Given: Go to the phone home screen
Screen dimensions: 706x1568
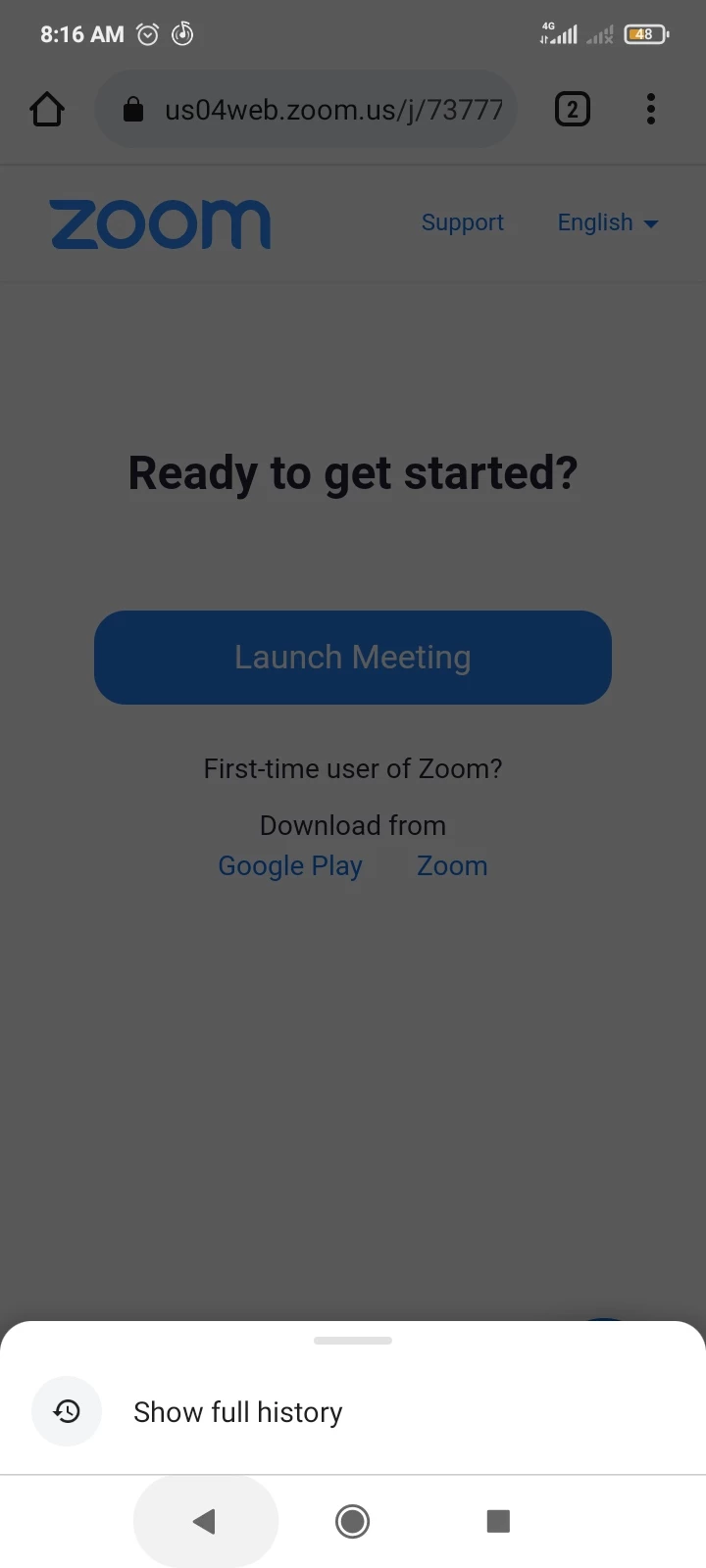Looking at the screenshot, I should (x=352, y=1522).
